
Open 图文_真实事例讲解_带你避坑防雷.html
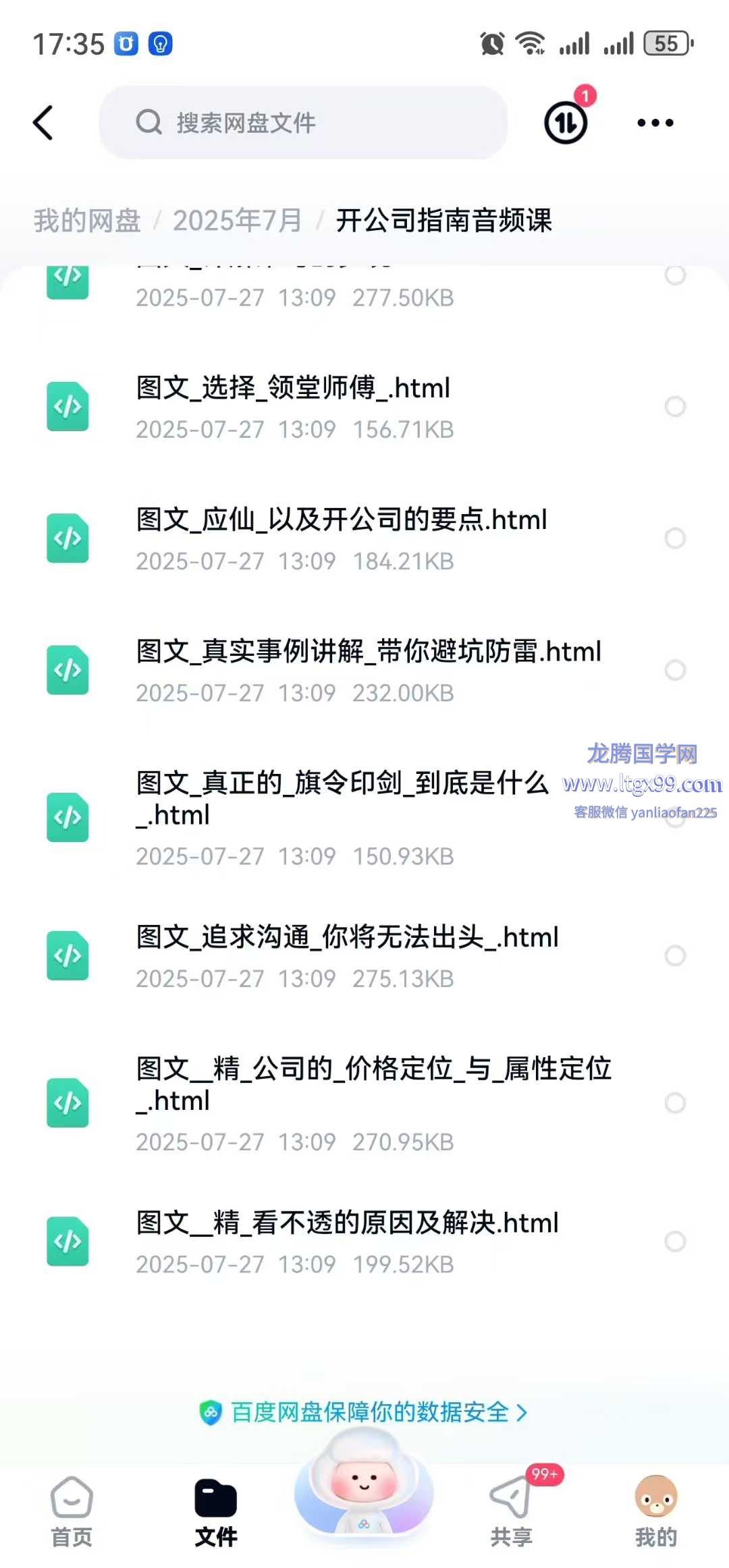[368, 652]
